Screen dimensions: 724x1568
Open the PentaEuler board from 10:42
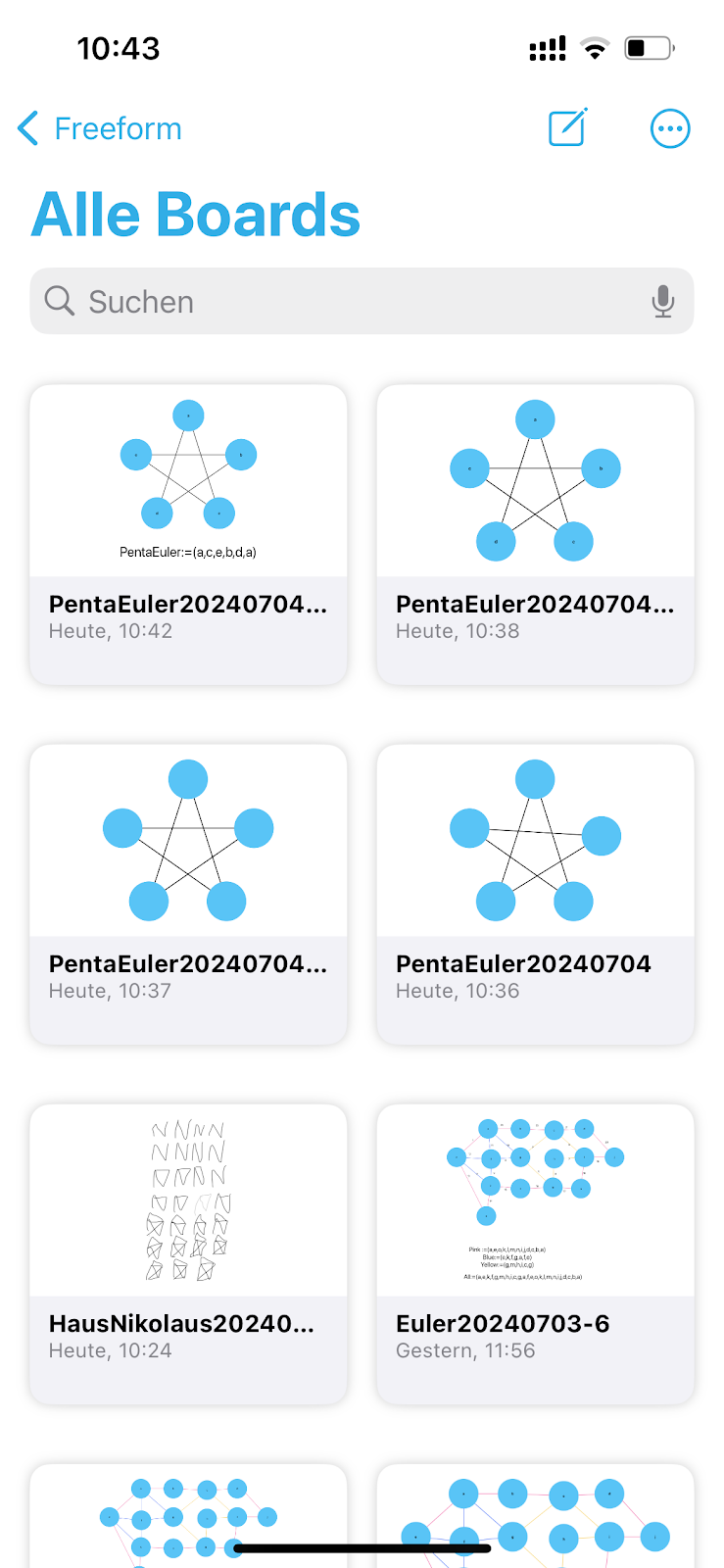[x=188, y=534]
